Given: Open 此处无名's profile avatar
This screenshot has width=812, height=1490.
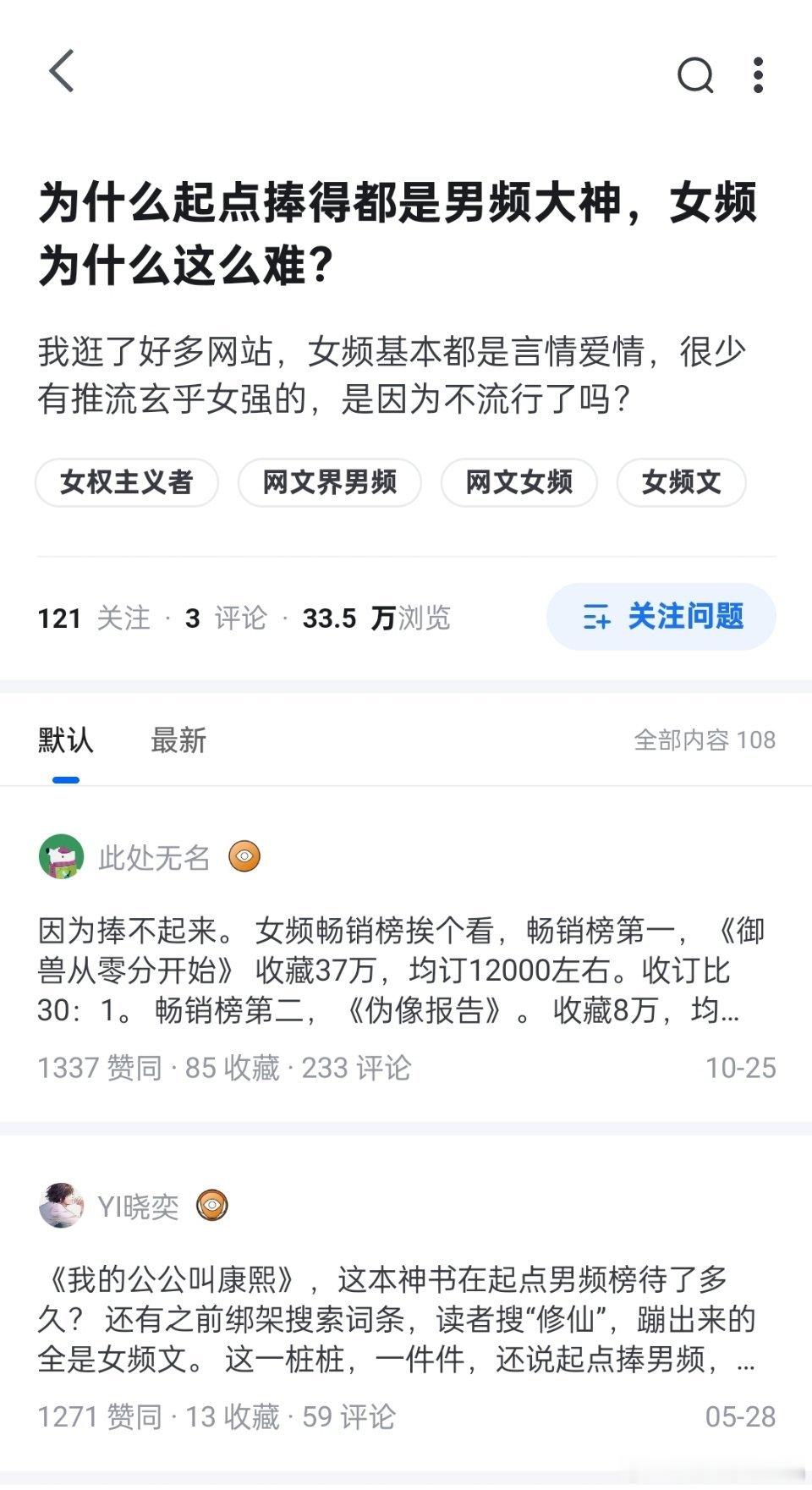Looking at the screenshot, I should [x=59, y=857].
